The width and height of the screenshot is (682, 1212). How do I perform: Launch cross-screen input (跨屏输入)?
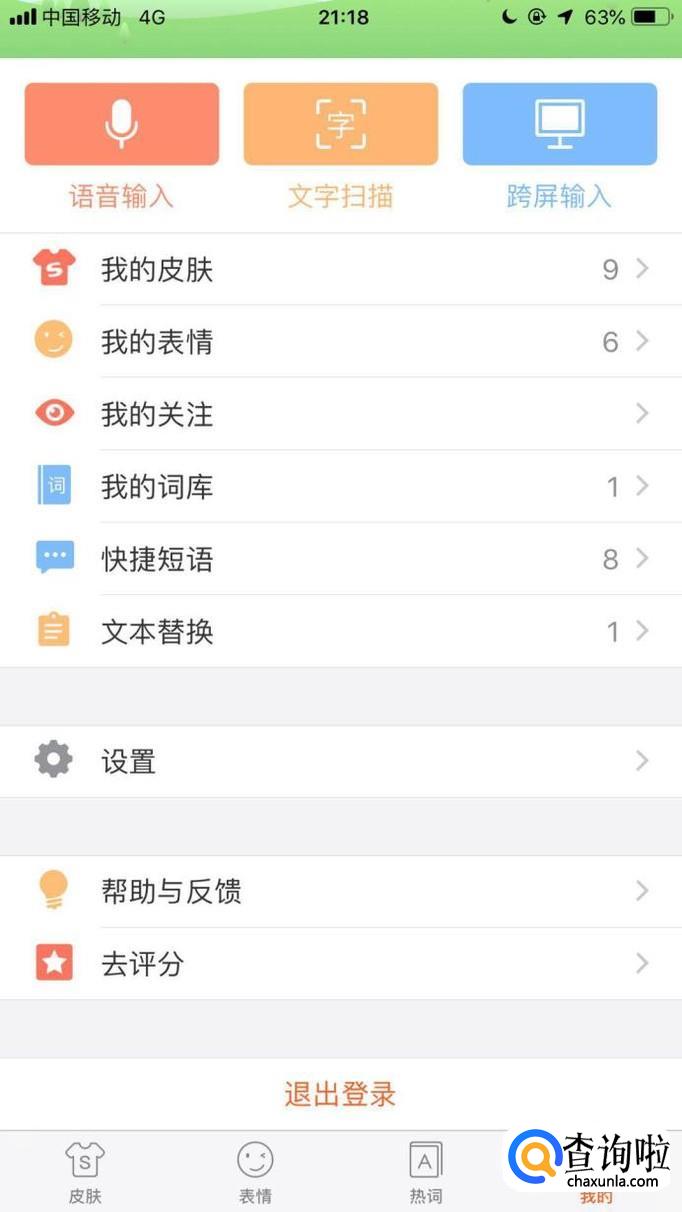pyautogui.click(x=559, y=124)
